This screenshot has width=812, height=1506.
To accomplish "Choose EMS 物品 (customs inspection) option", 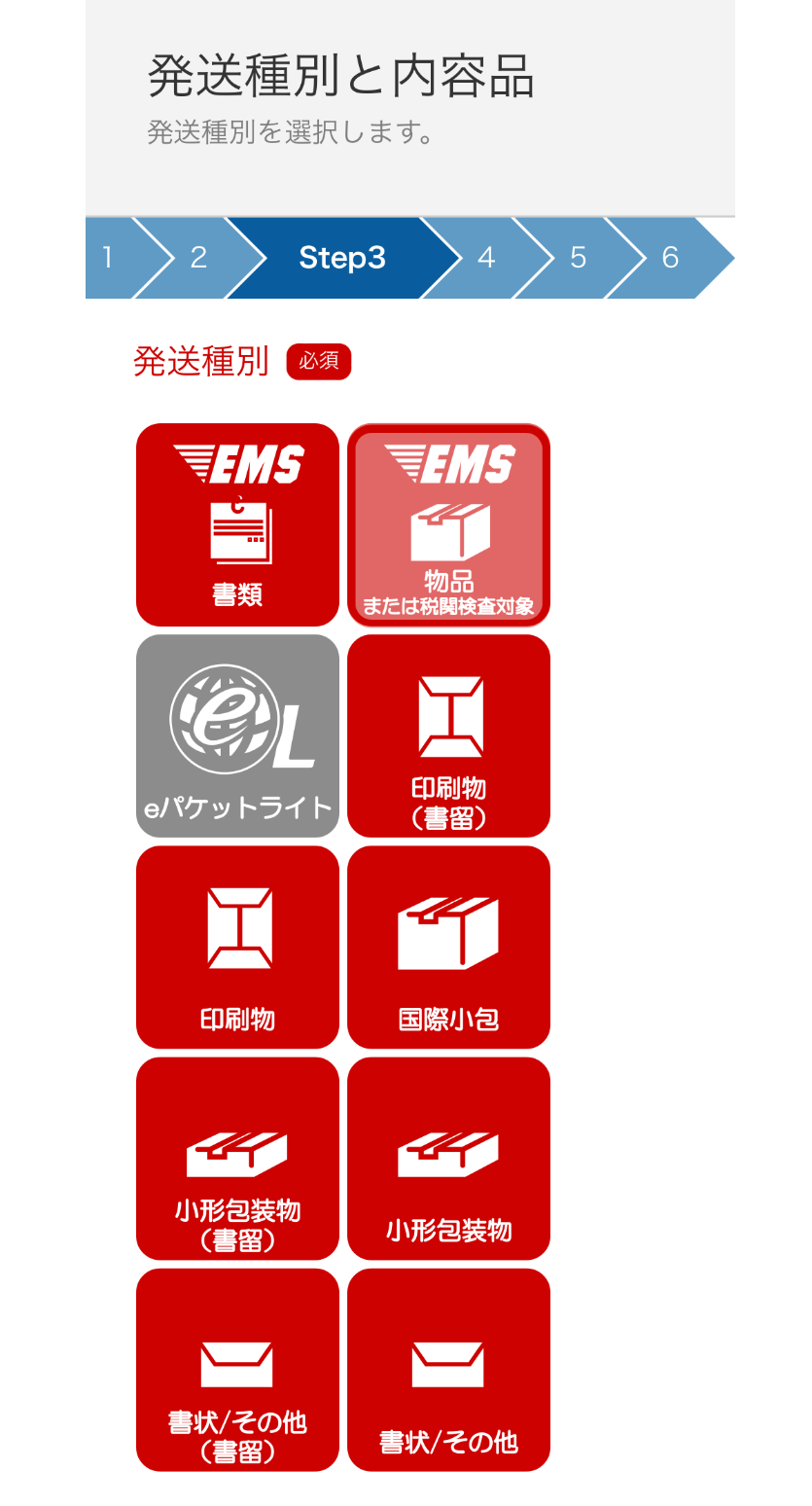I will coord(448,524).
